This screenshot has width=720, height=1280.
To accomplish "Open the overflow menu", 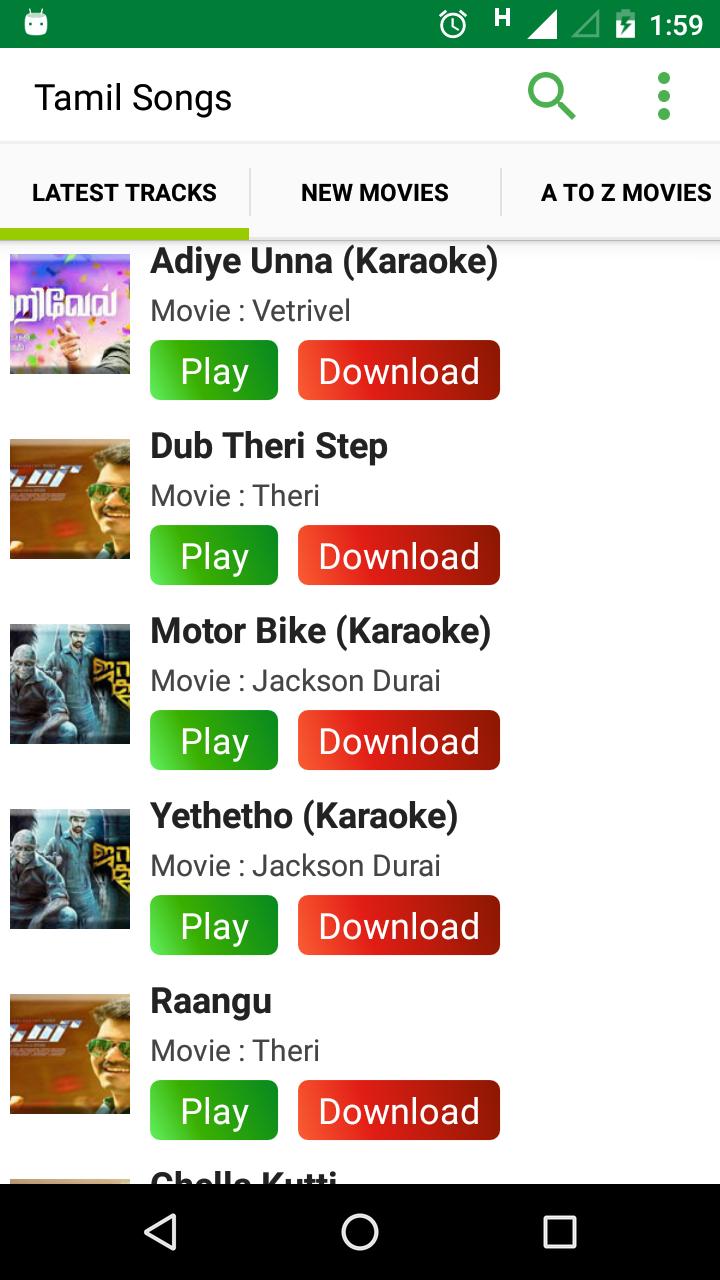I will click(664, 96).
